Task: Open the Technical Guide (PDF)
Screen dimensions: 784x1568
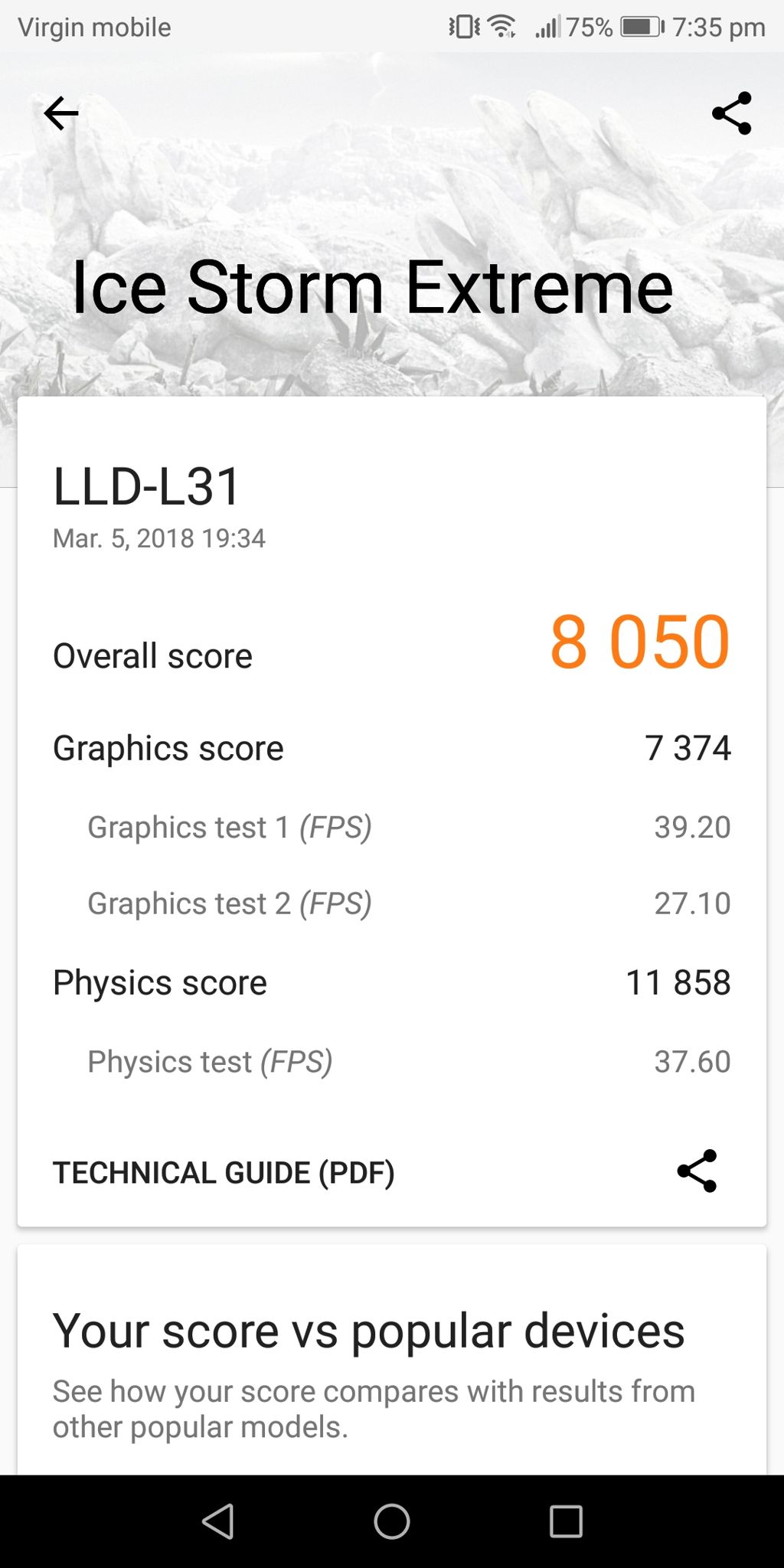Action: pos(224,1172)
